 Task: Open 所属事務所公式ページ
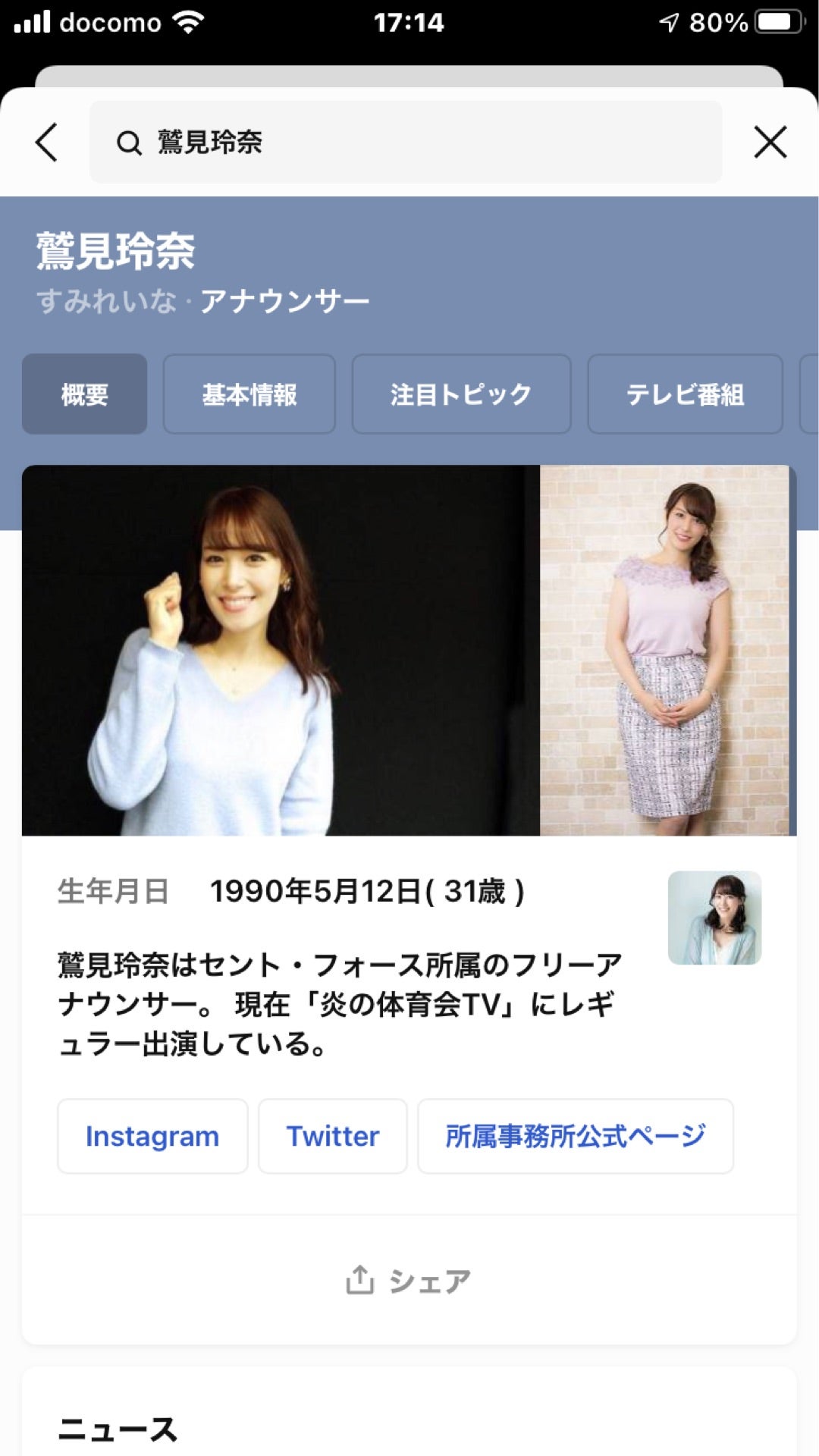click(x=576, y=1136)
